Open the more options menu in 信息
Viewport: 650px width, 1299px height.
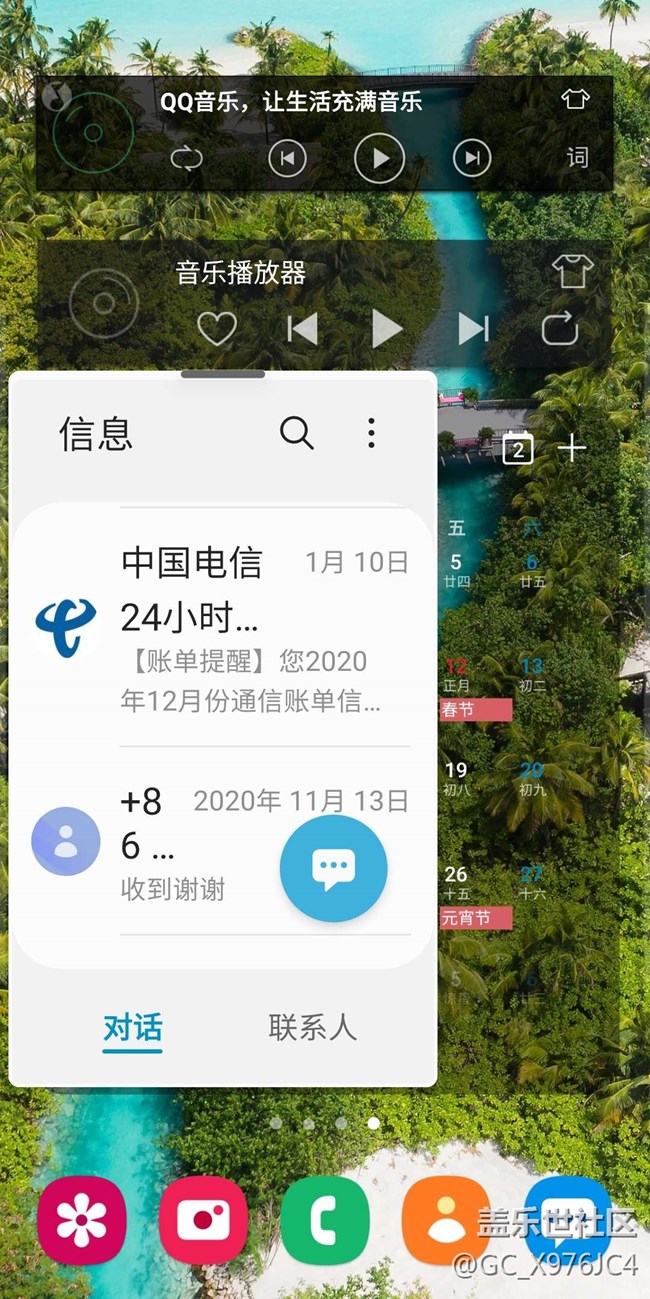371,433
